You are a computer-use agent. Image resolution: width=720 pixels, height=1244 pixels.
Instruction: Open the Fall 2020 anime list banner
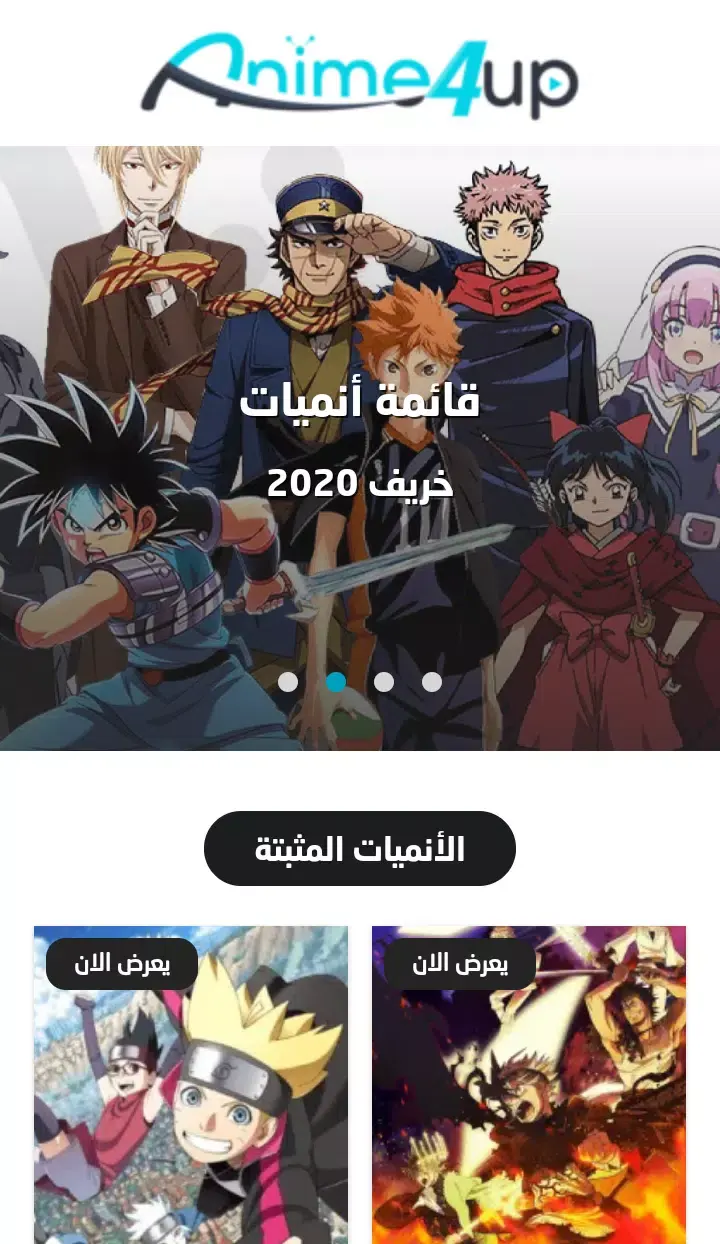360,440
